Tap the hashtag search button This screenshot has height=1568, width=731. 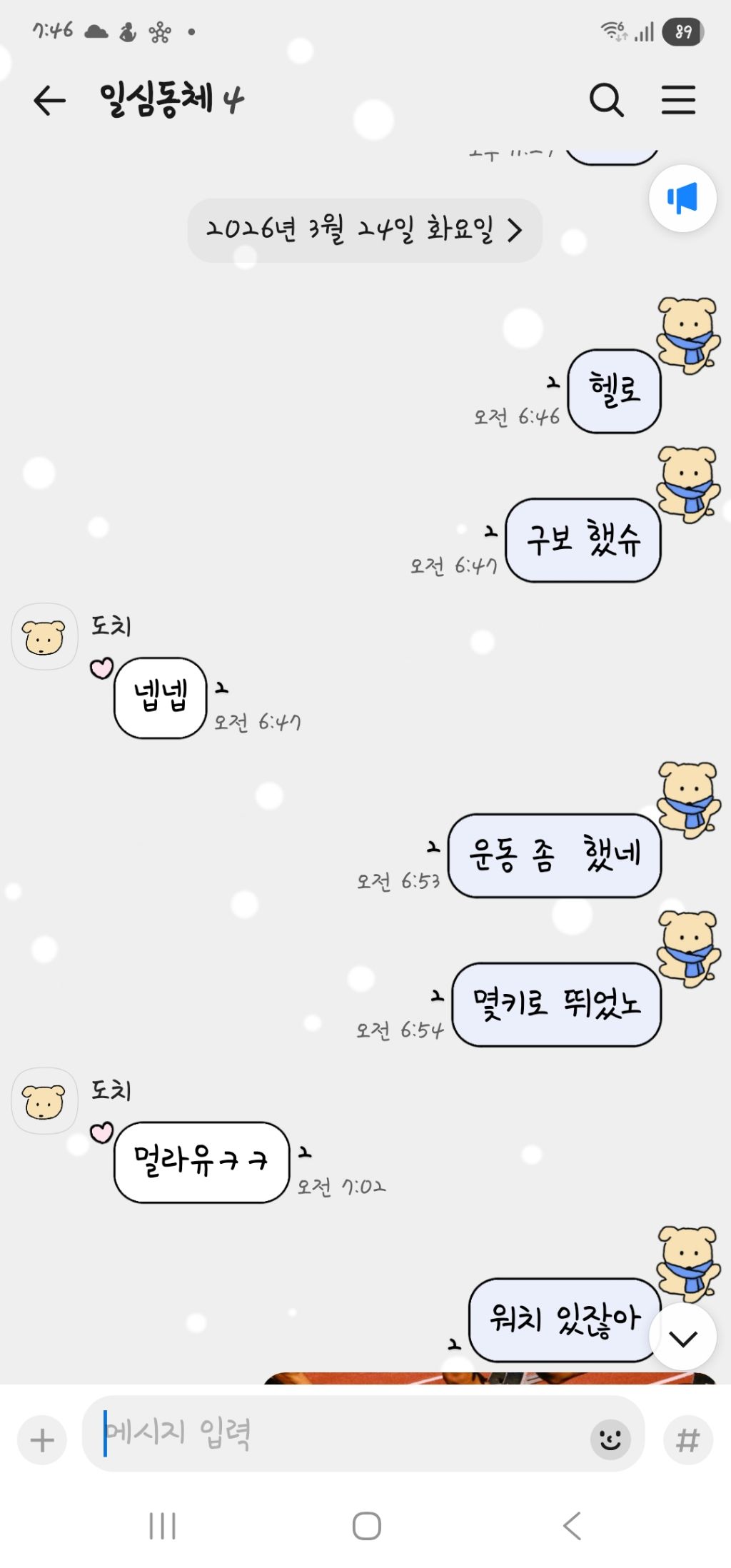(687, 1439)
